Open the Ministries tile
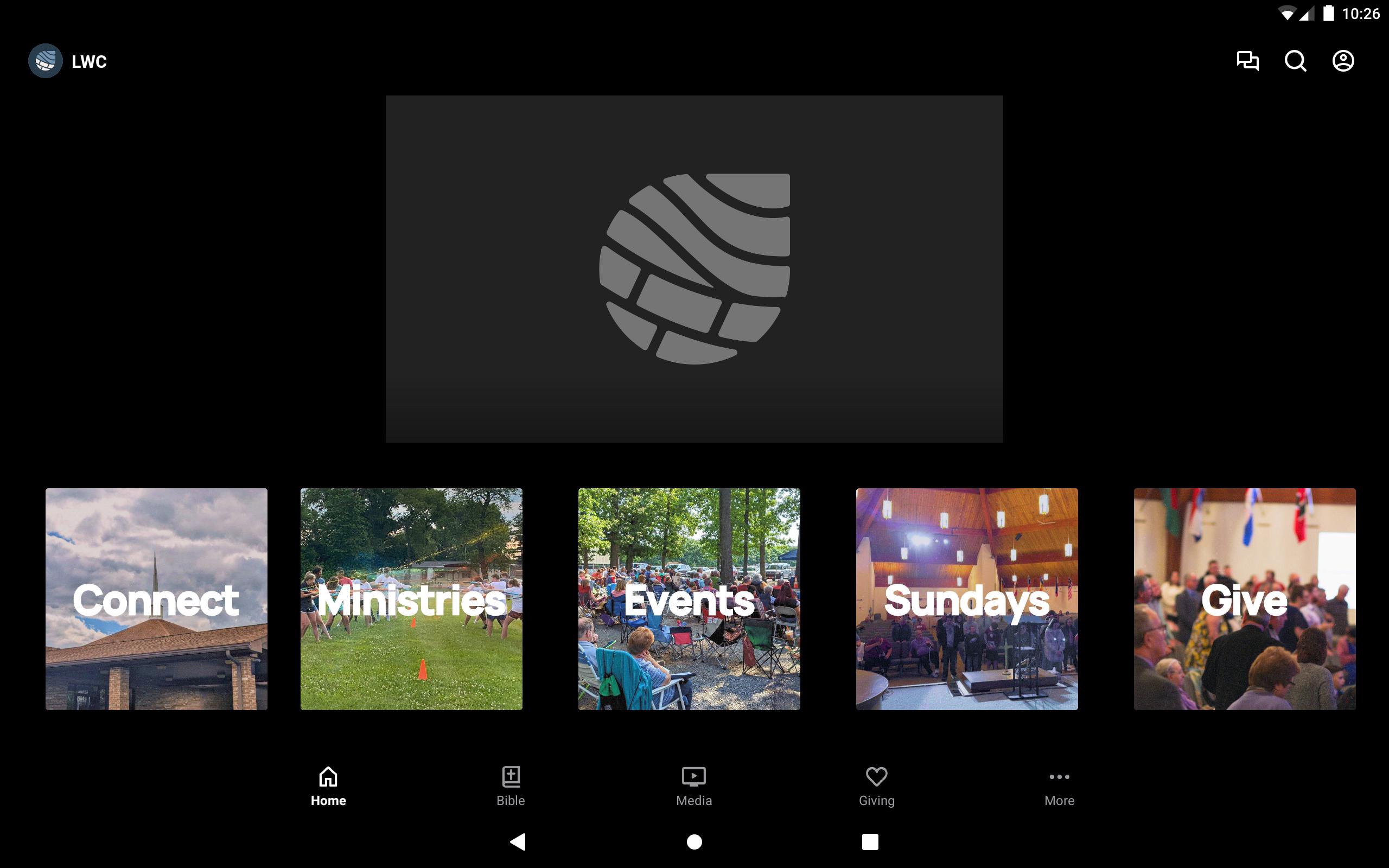Viewport: 1389px width, 868px height. (411, 599)
